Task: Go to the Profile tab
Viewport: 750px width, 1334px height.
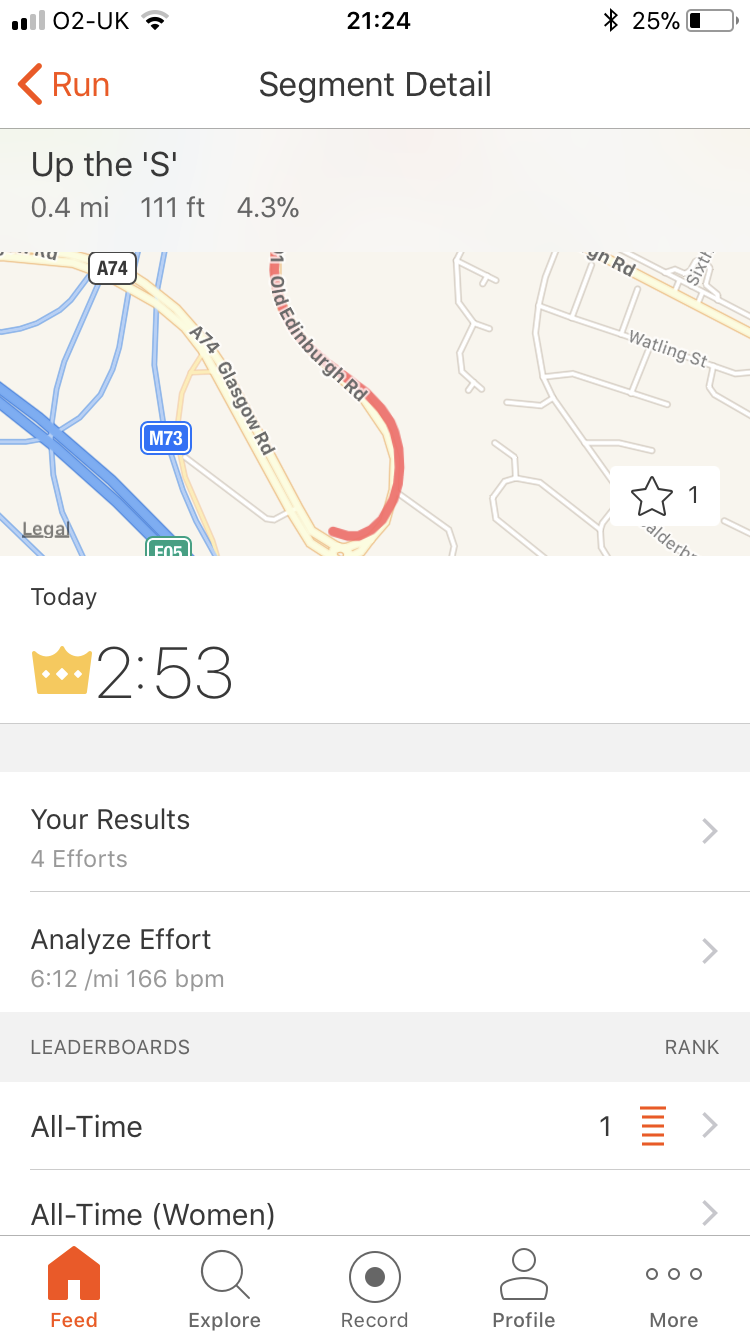Action: [x=523, y=1288]
